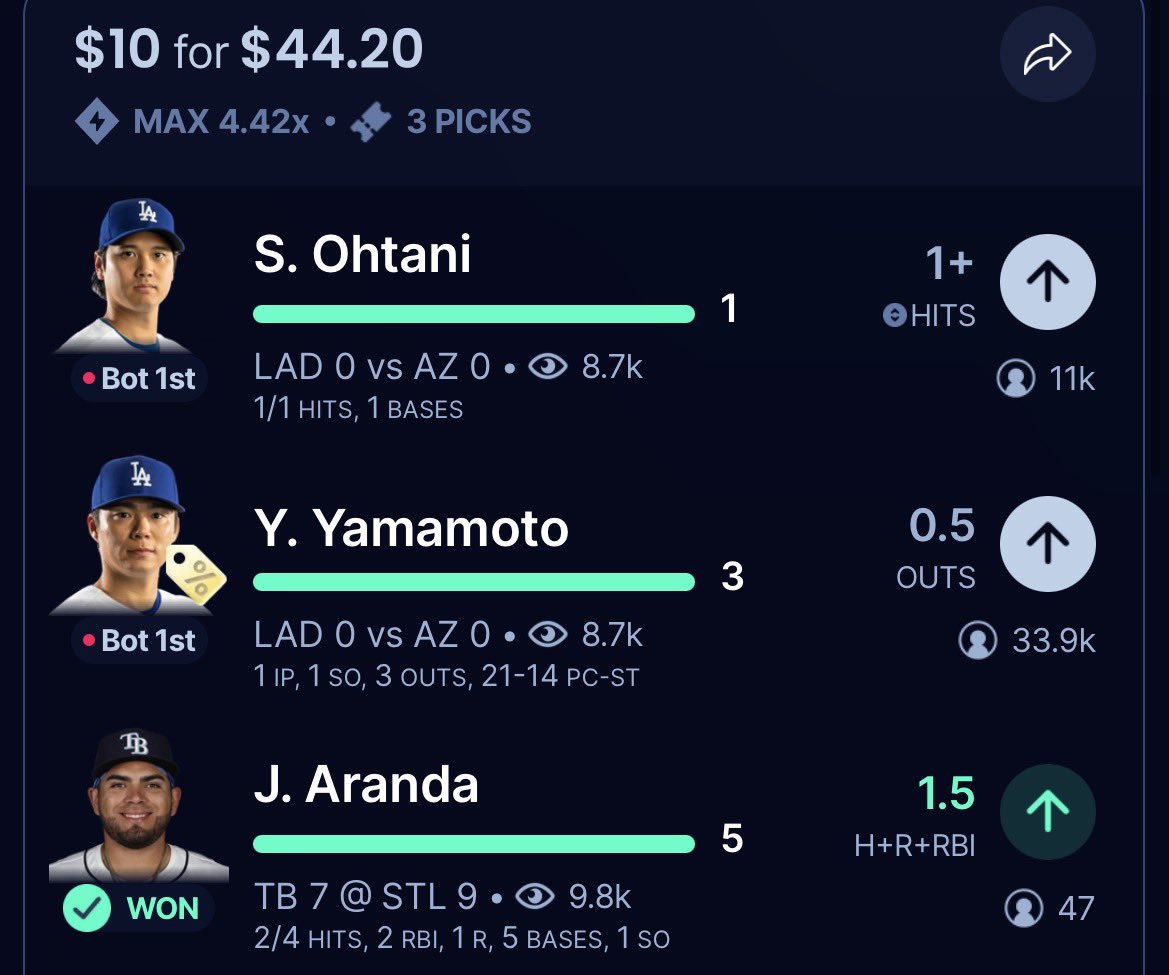
Task: Tap the green up arrow for Aranda's 1.5 H+R+RBI
Action: pos(1047,812)
